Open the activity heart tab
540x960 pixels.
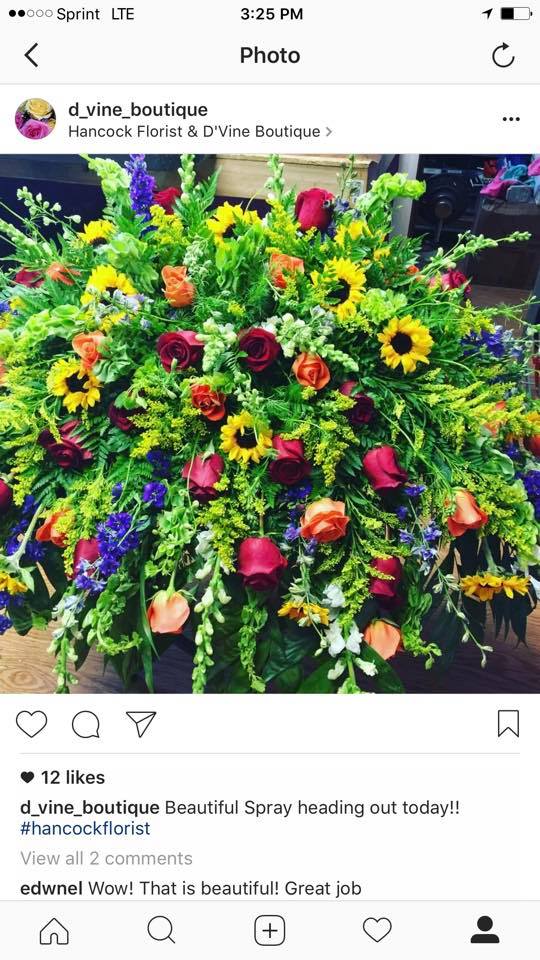(x=377, y=931)
